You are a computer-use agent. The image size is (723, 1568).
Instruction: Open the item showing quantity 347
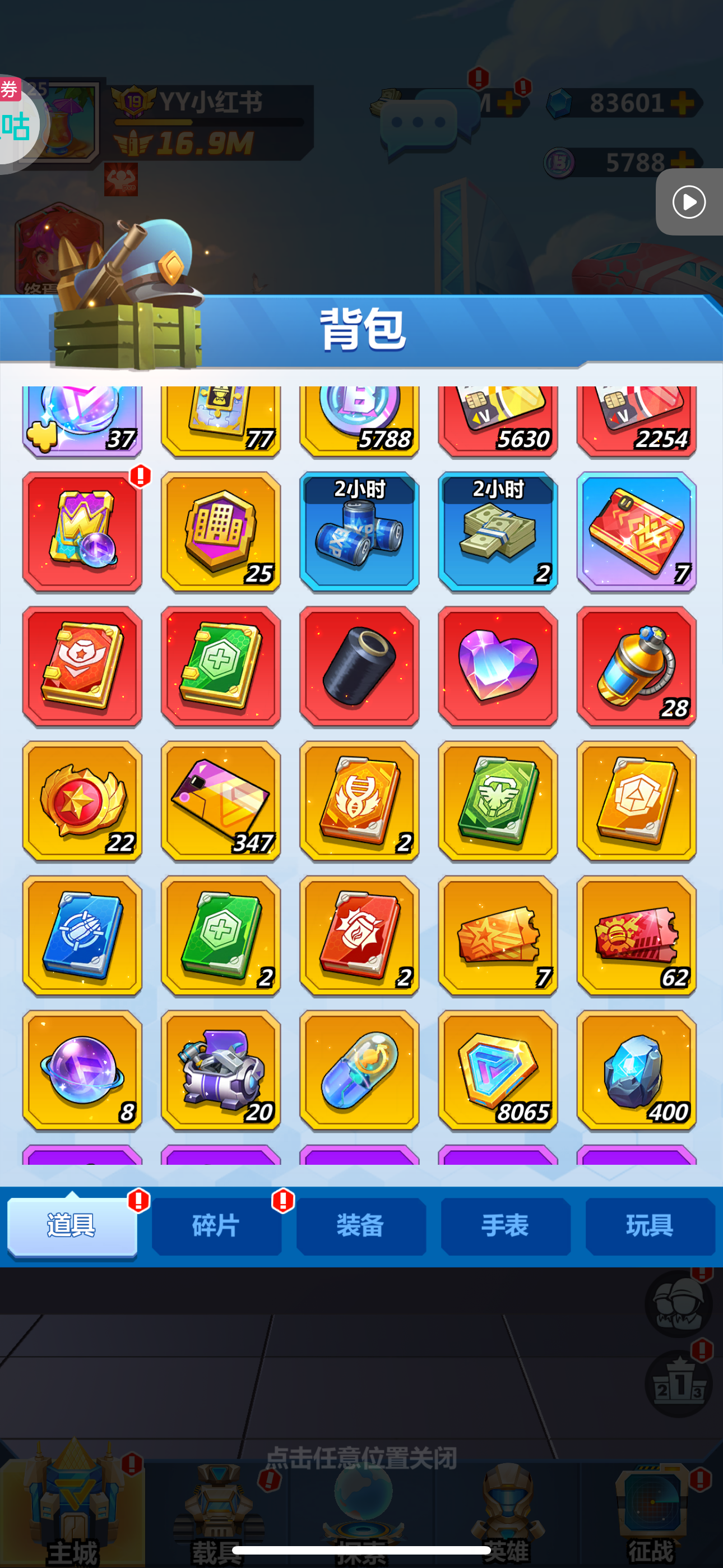point(221,801)
